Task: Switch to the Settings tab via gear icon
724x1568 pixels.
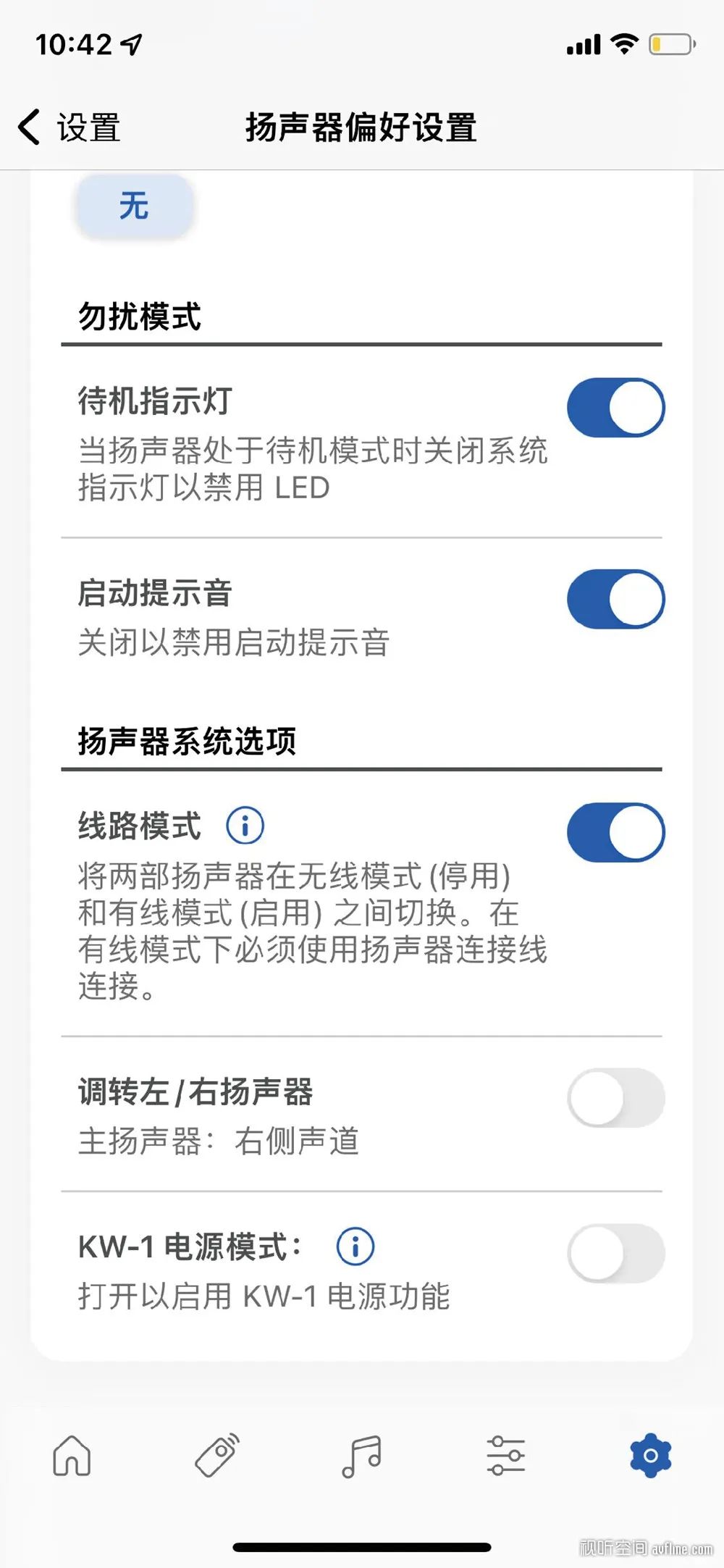Action: point(649,1455)
